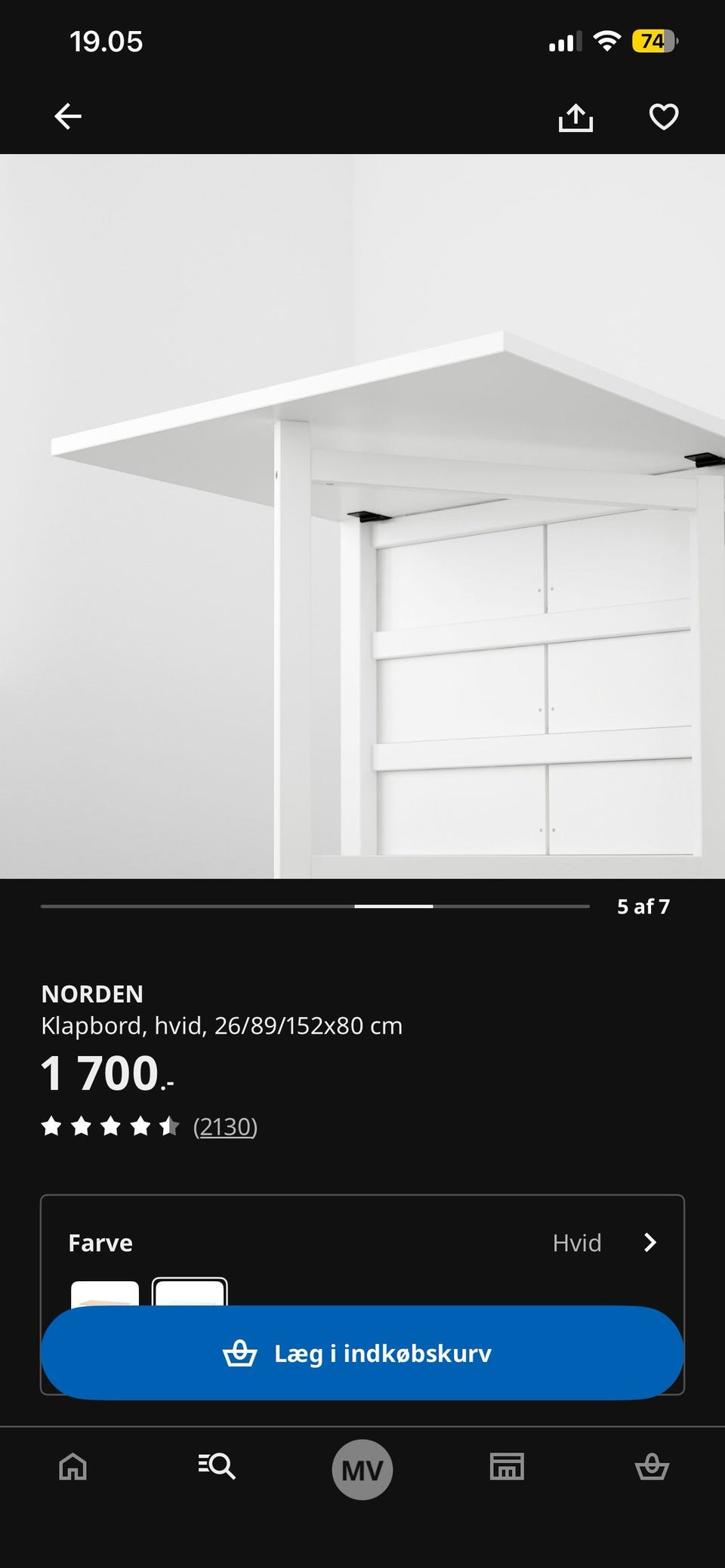Open the IKEA home screen
The height and width of the screenshot is (1568, 725).
pos(72,1467)
